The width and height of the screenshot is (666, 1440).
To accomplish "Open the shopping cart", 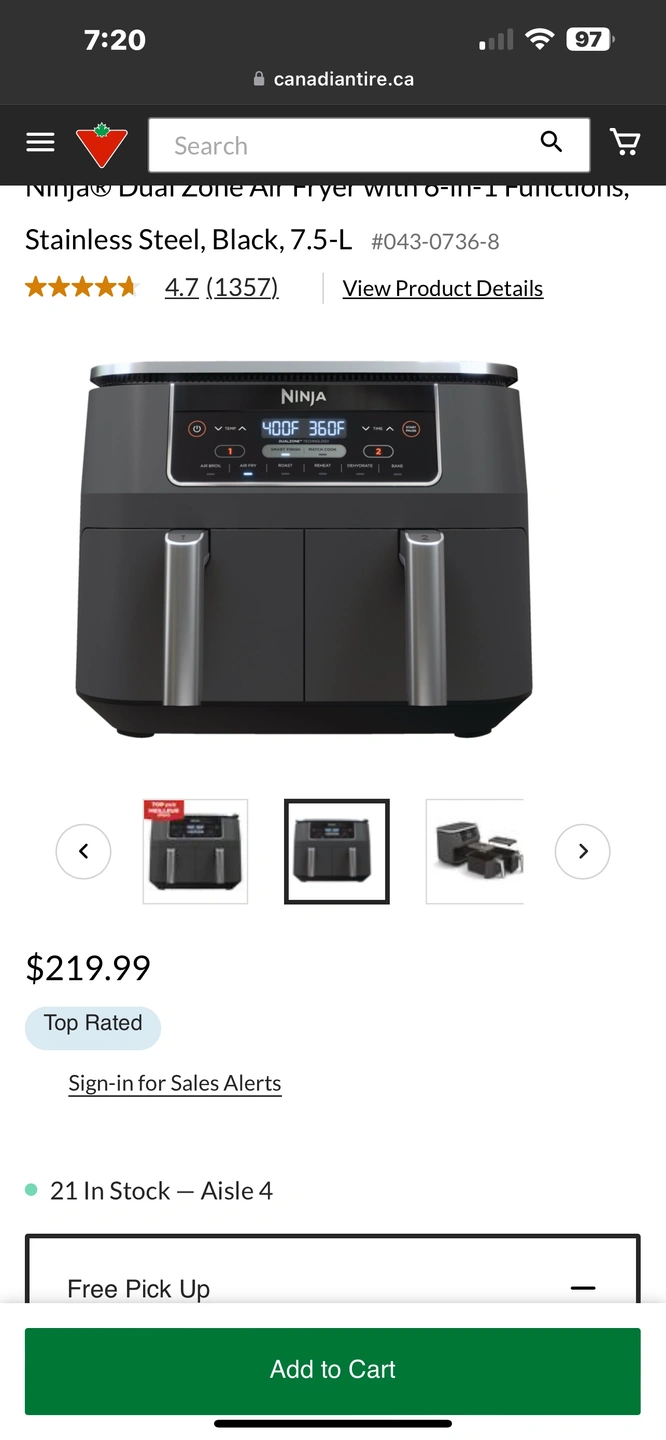I will point(626,143).
